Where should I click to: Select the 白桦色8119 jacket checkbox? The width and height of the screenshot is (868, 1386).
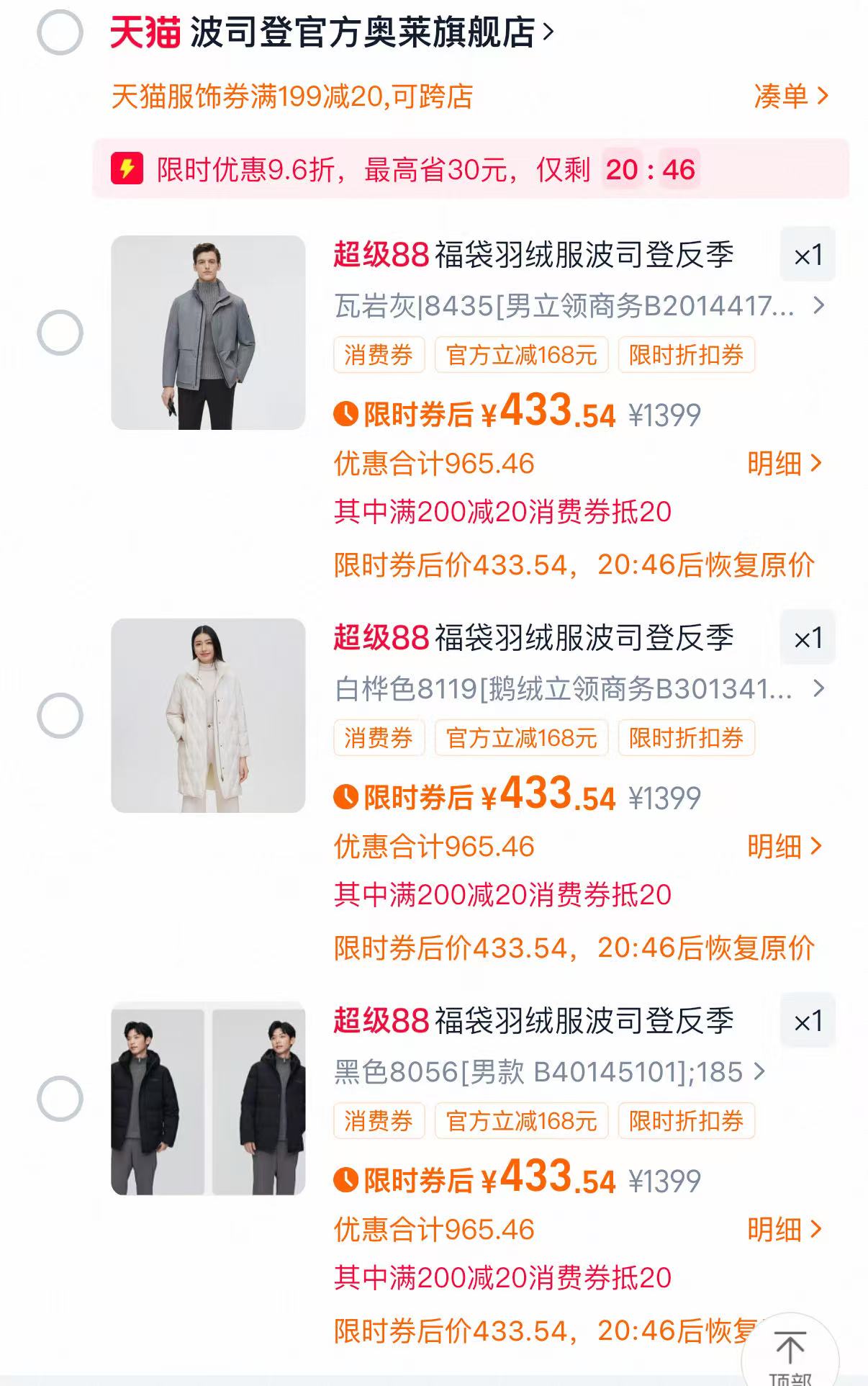coord(60,716)
